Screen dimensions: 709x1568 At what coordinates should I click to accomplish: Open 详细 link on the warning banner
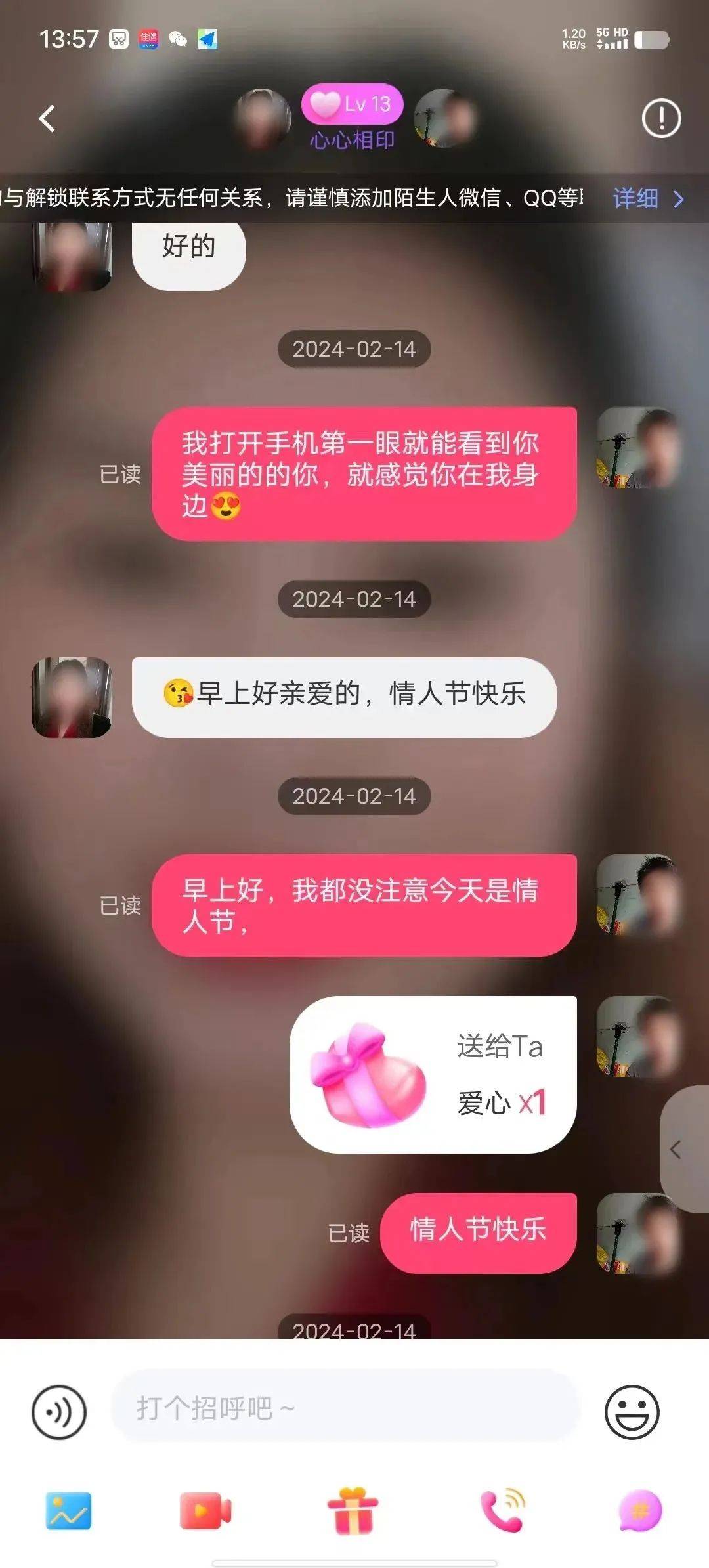click(x=647, y=198)
